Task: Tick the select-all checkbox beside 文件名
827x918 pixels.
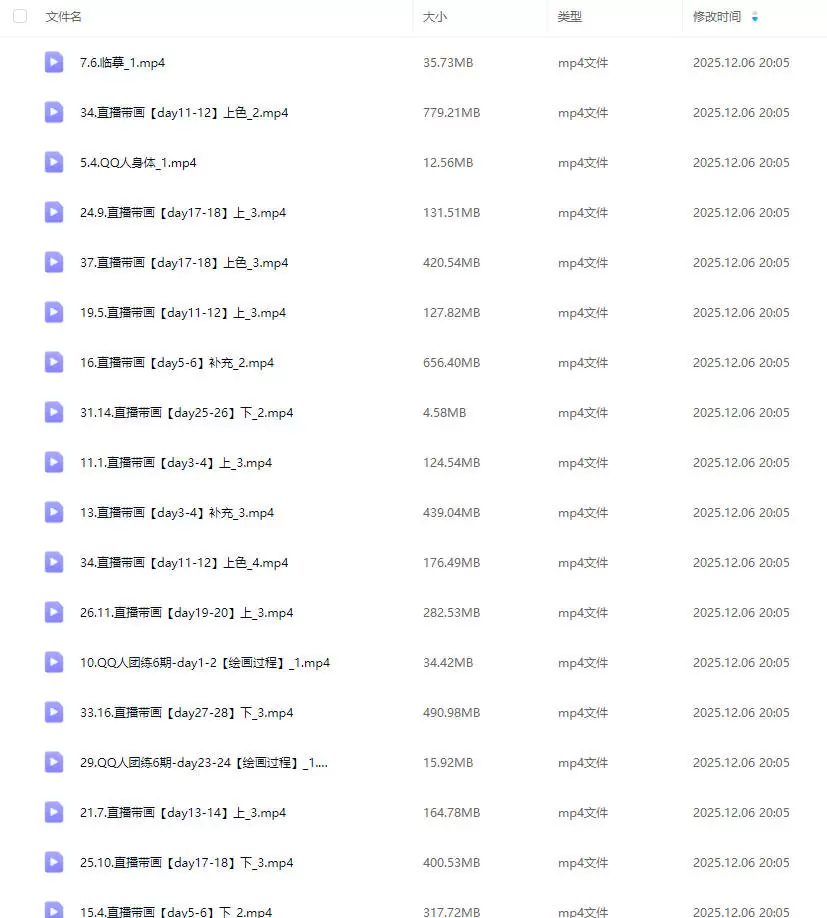Action: pos(20,17)
